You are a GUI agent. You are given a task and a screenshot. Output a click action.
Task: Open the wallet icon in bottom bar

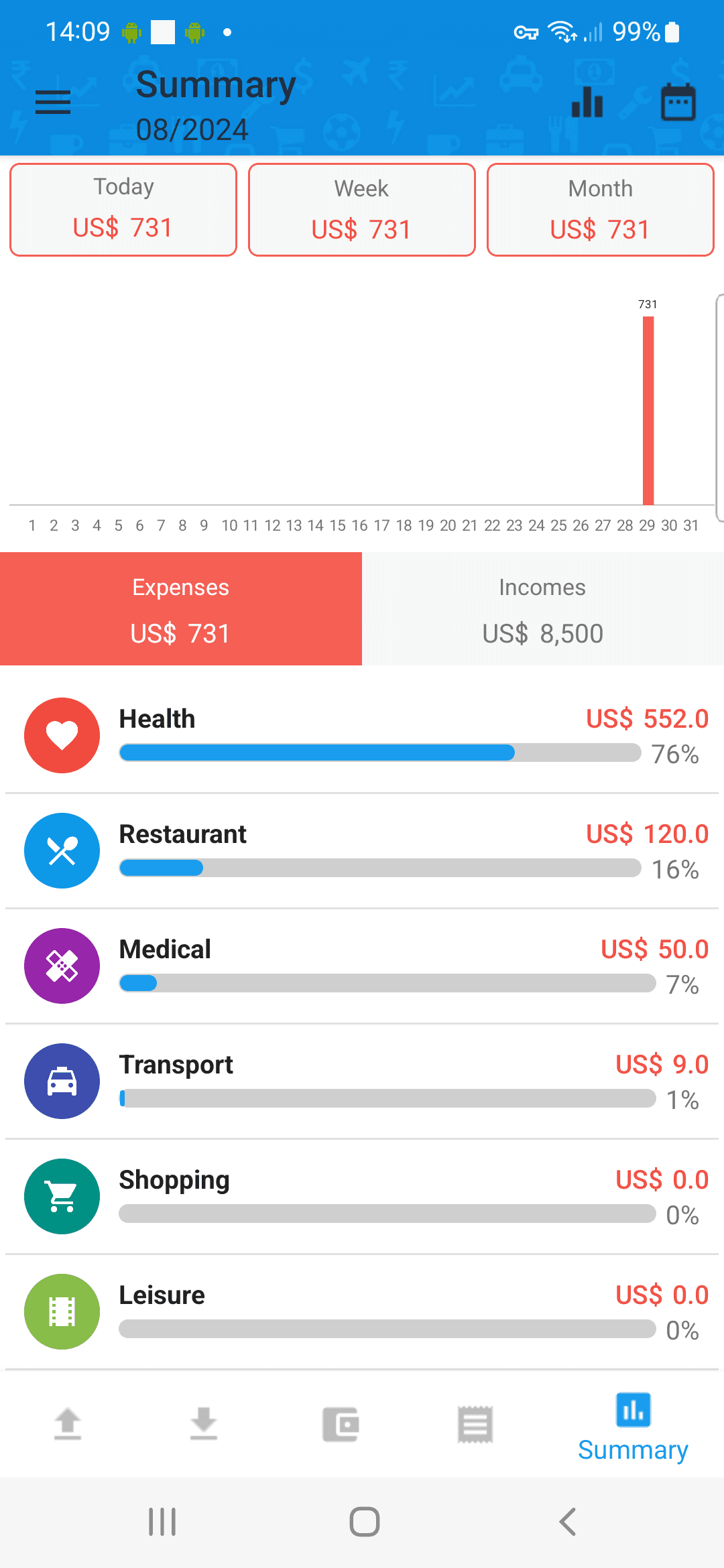click(x=341, y=1425)
